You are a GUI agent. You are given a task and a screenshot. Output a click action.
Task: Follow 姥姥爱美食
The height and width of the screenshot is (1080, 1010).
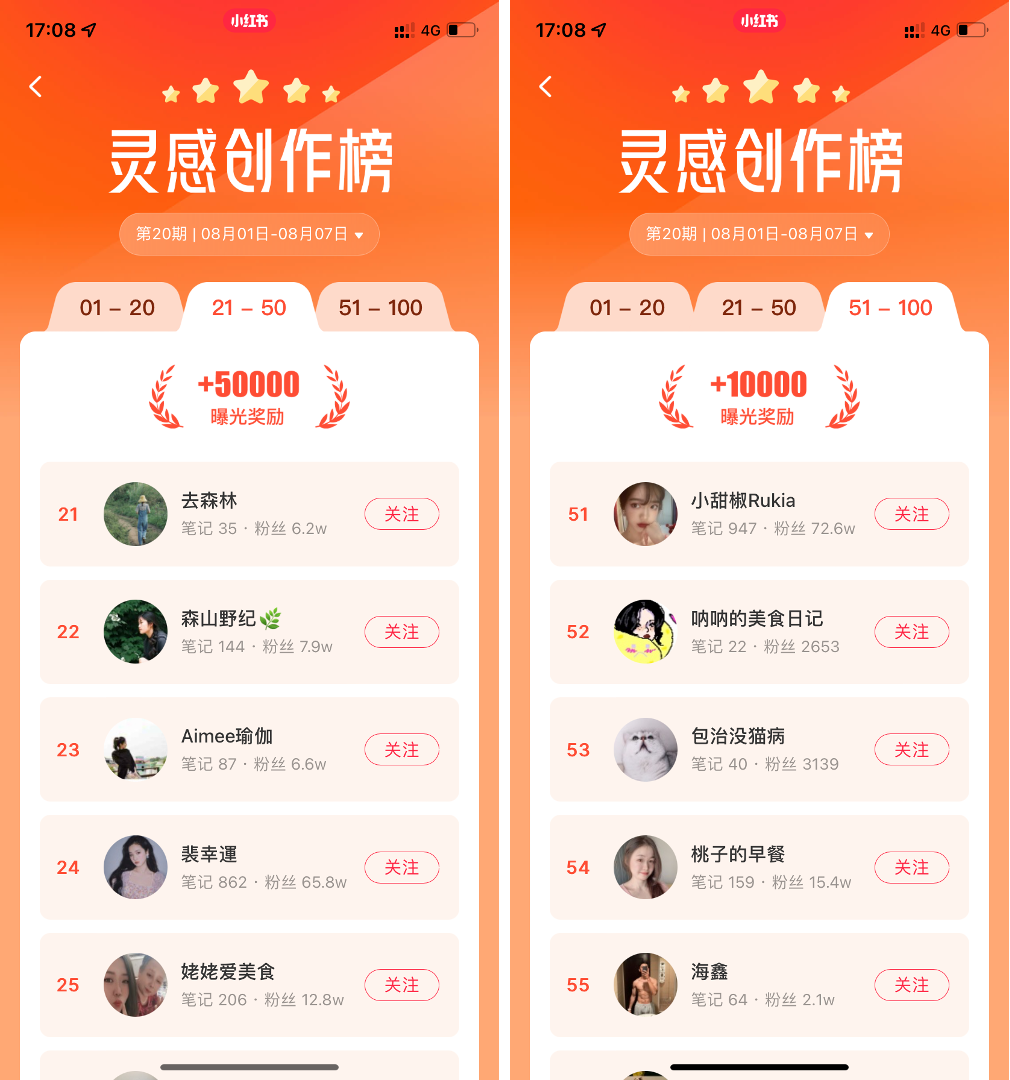click(401, 985)
